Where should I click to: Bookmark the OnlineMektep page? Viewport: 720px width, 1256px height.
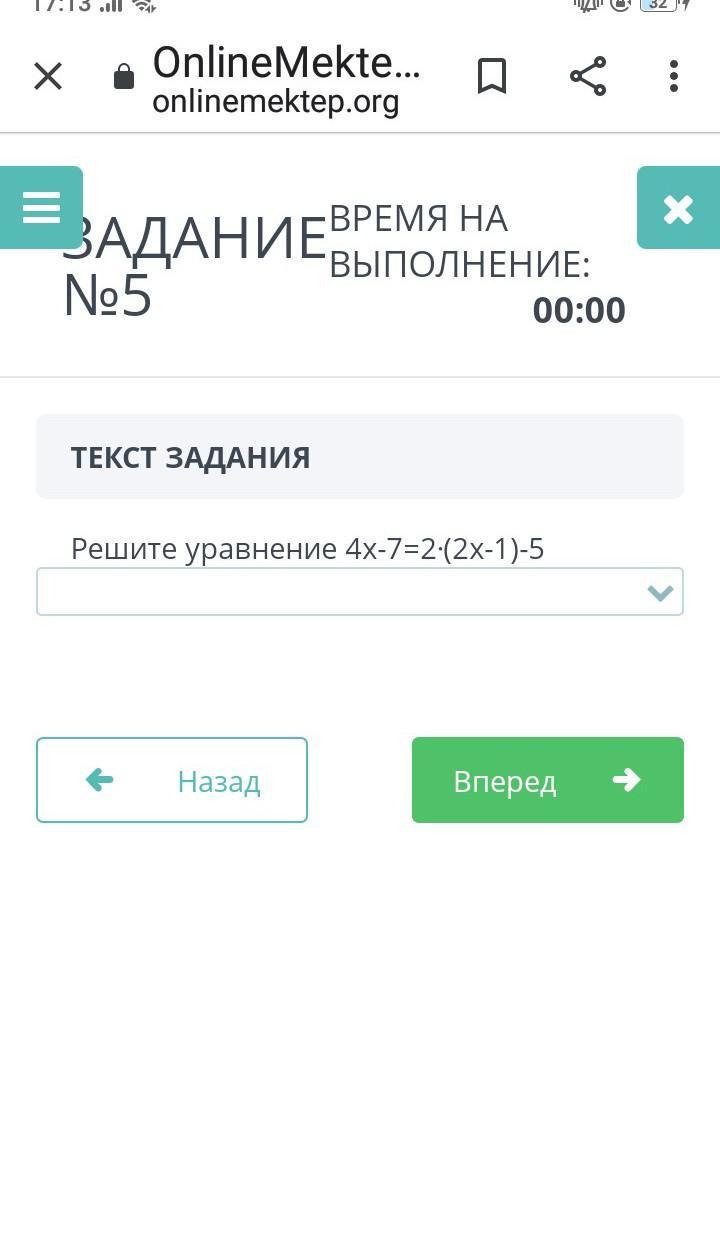[x=492, y=77]
